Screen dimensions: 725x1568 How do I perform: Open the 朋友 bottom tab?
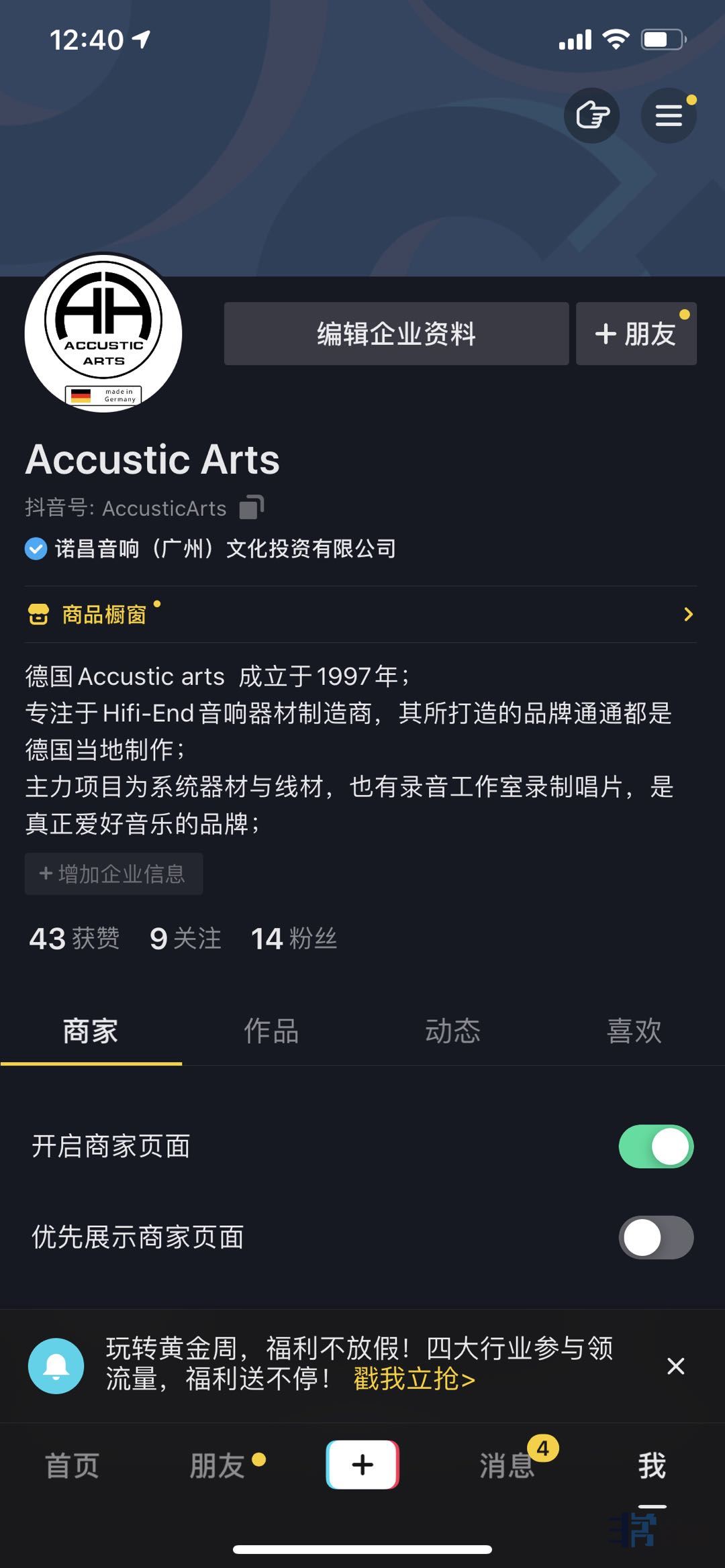pyautogui.click(x=217, y=1465)
